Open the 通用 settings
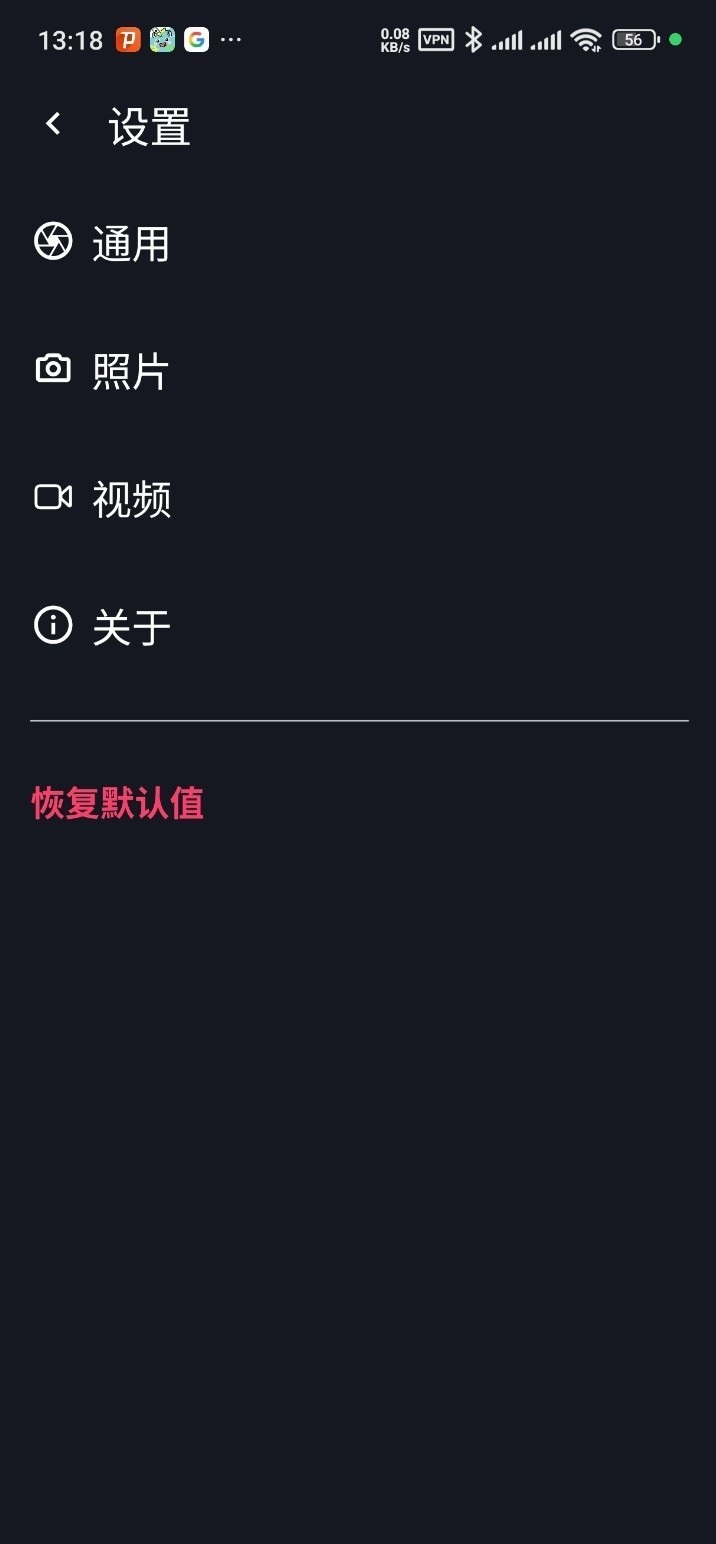 [130, 243]
